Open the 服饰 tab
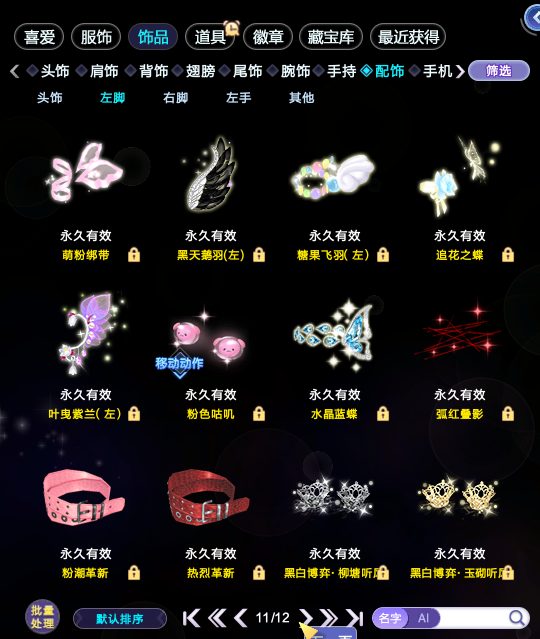Viewport: 540px width, 639px height. tap(96, 37)
